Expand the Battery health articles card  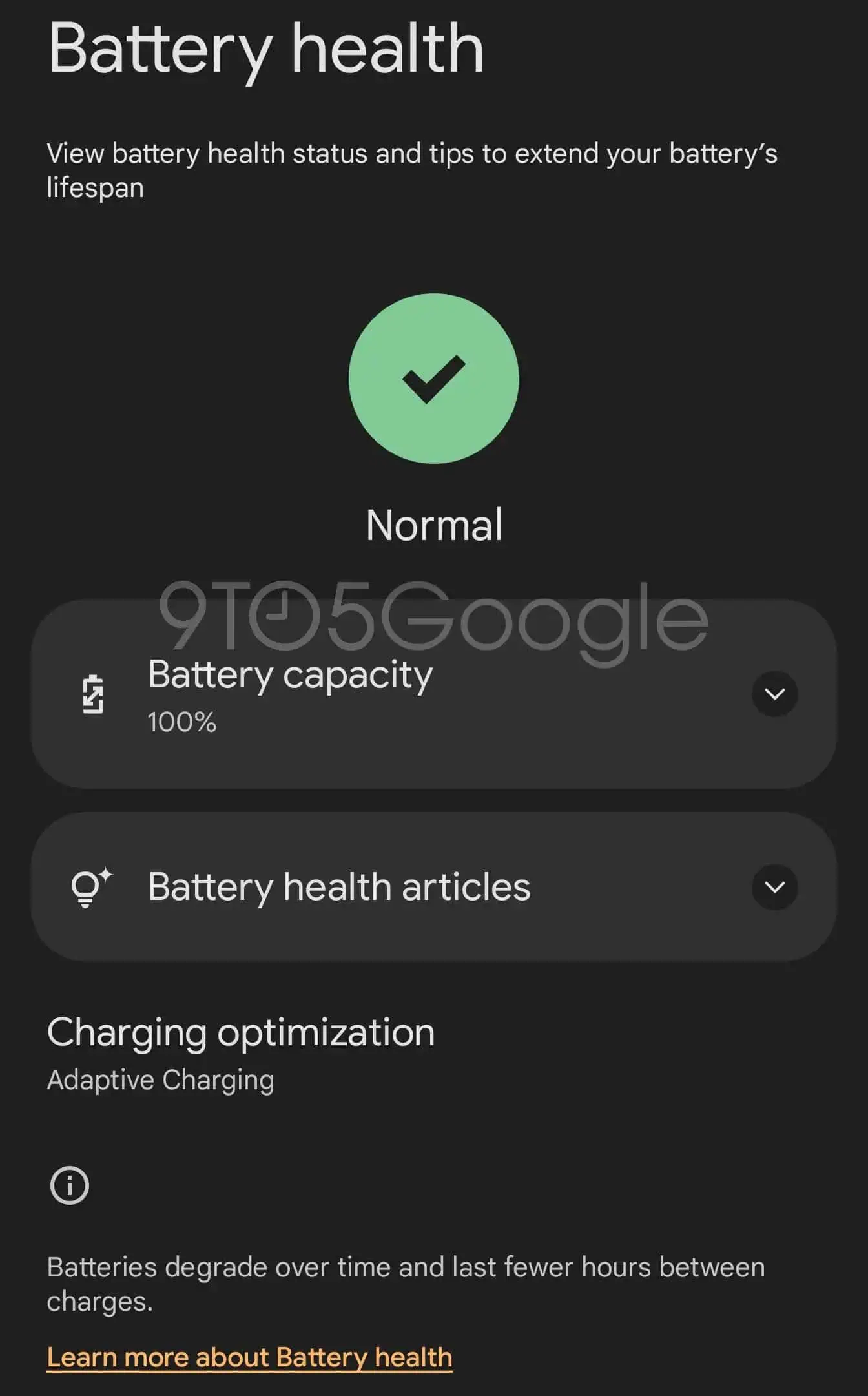click(x=774, y=887)
